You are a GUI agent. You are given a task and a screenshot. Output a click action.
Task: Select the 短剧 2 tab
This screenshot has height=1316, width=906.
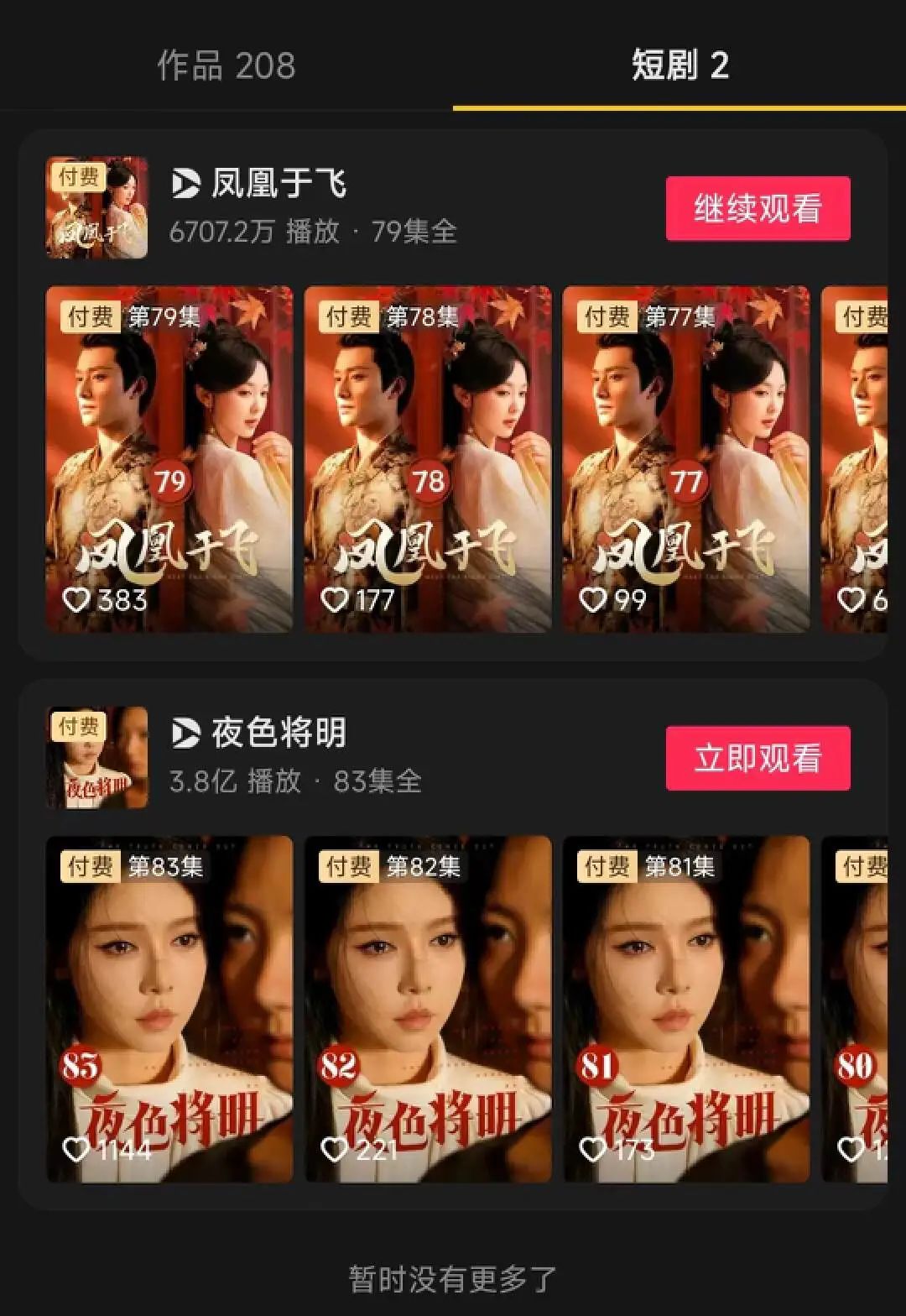(679, 65)
